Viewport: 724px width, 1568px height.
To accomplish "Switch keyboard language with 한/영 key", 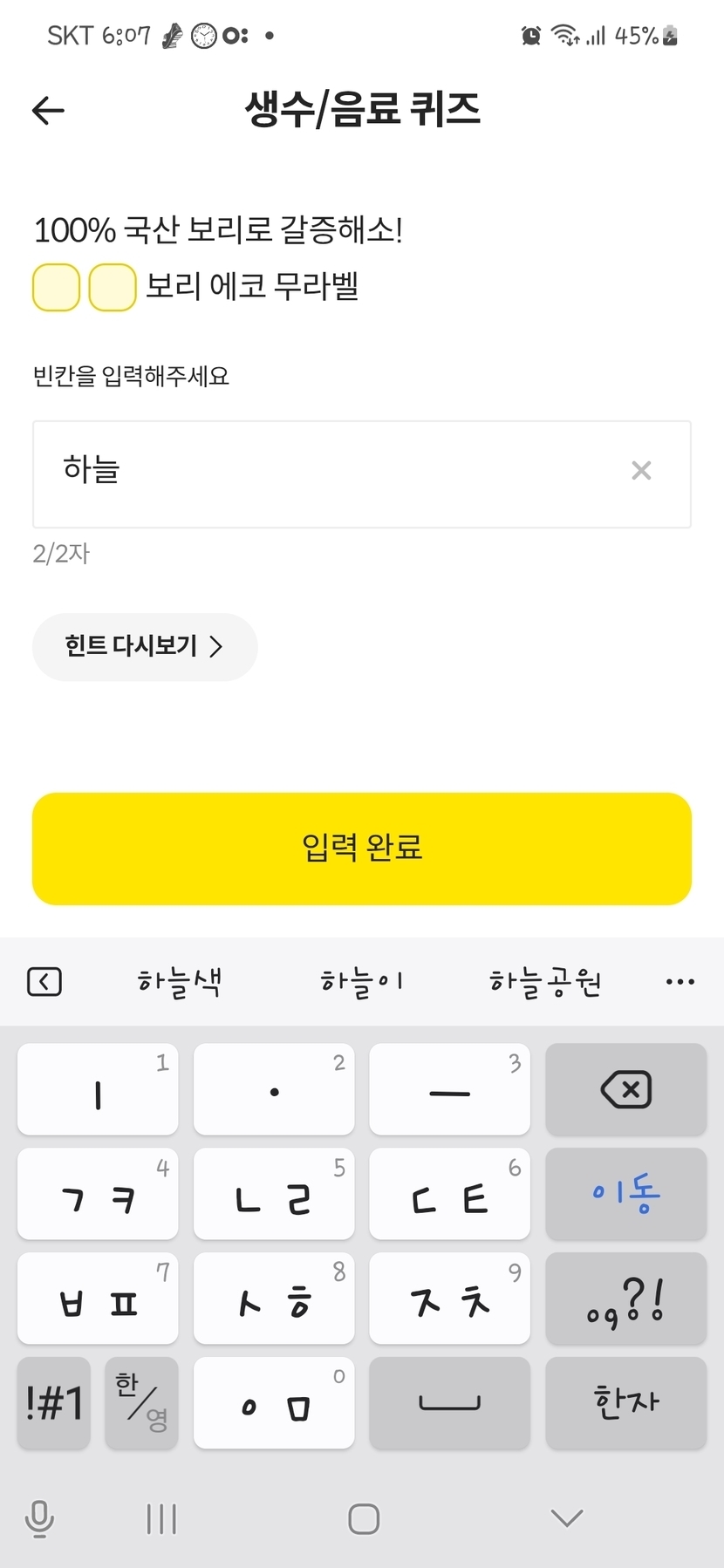I will pos(141,1402).
